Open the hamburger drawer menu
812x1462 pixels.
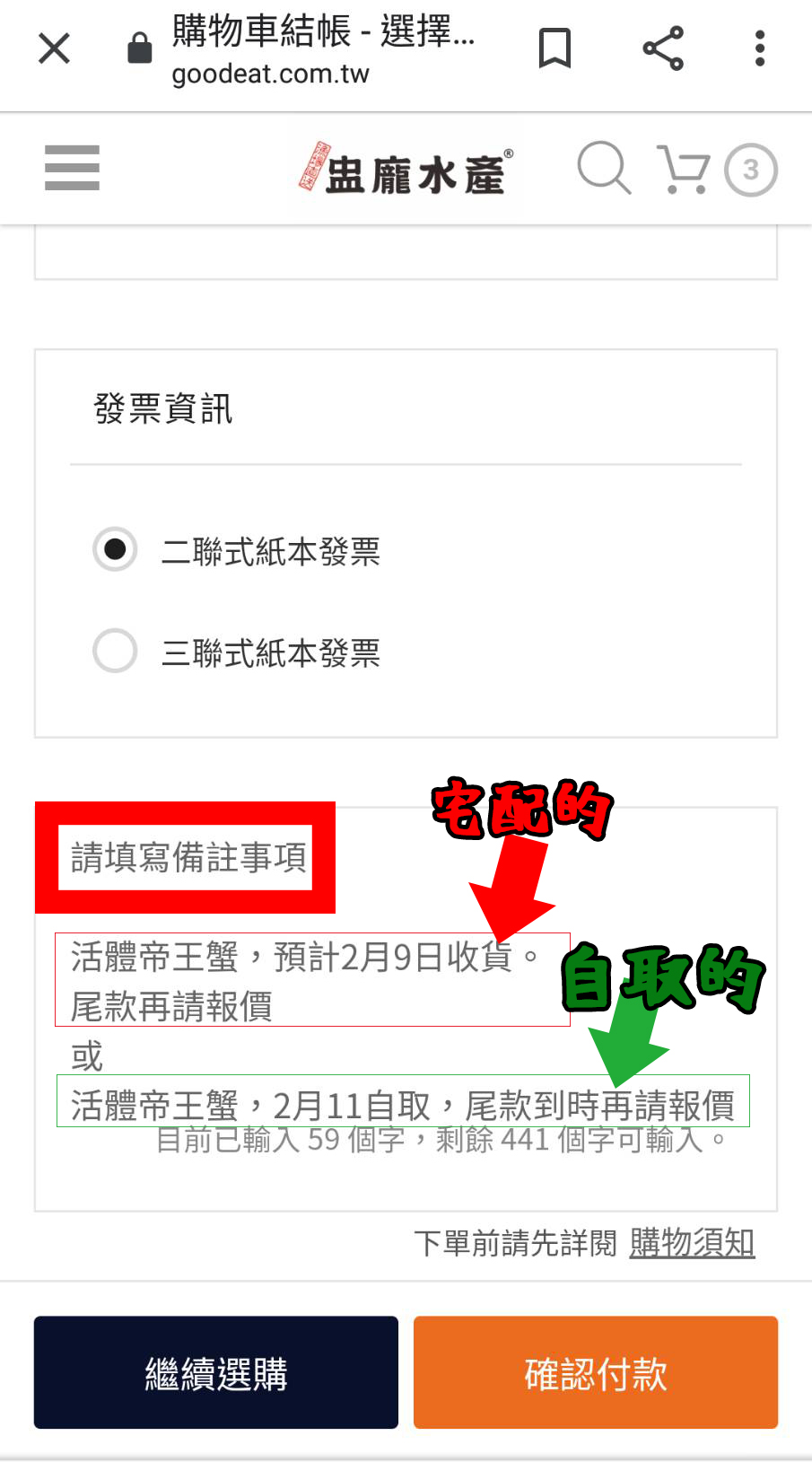[x=72, y=168]
